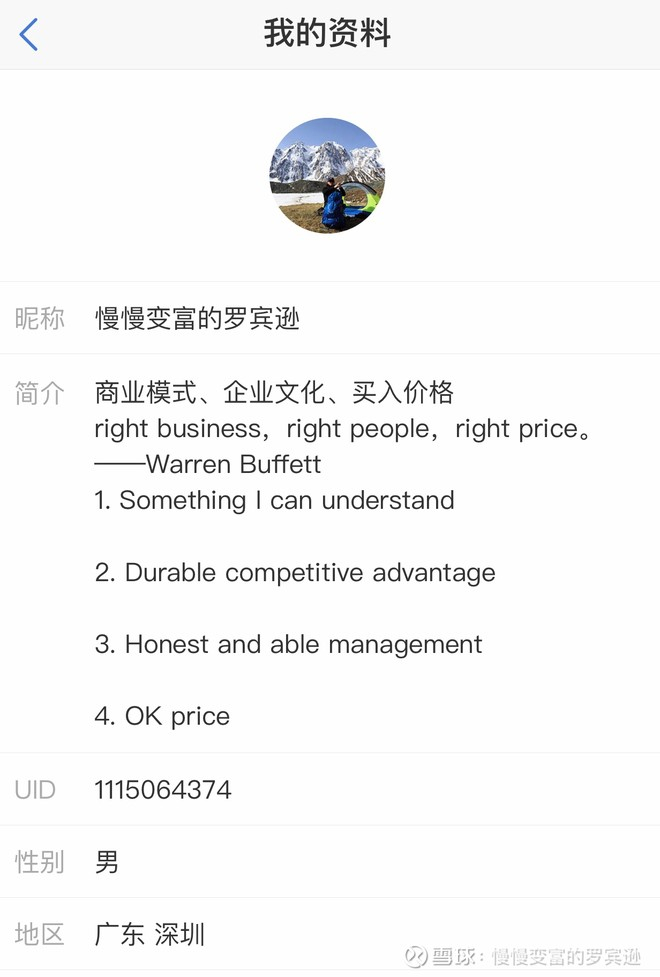Open the 简介 bio row
660x977 pixels.
pyautogui.click(x=330, y=553)
